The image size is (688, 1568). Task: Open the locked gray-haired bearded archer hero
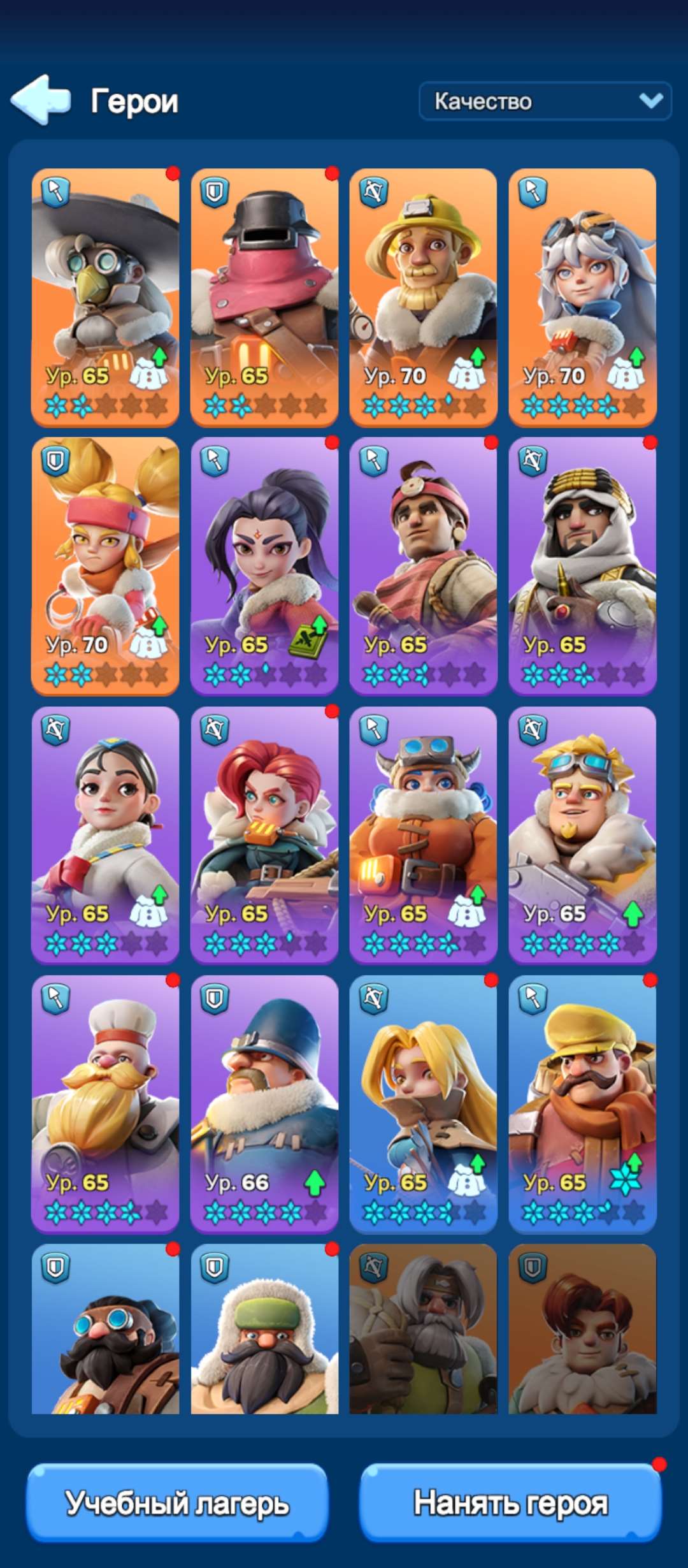(424, 1329)
